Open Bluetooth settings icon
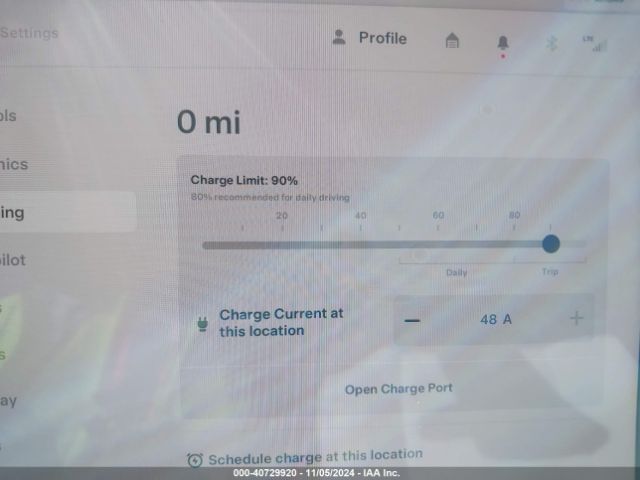This screenshot has width=640, height=480. pyautogui.click(x=550, y=42)
